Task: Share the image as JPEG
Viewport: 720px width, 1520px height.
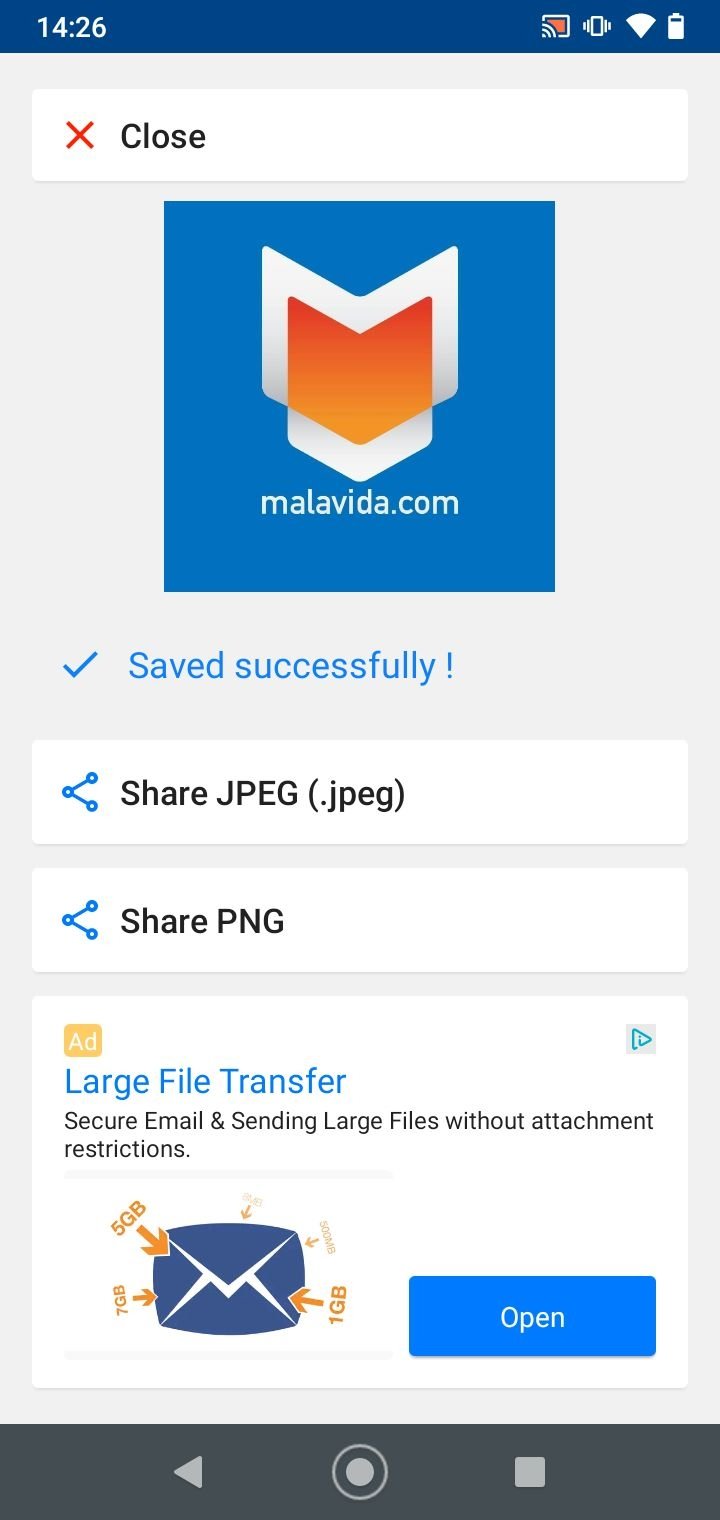Action: pos(360,793)
